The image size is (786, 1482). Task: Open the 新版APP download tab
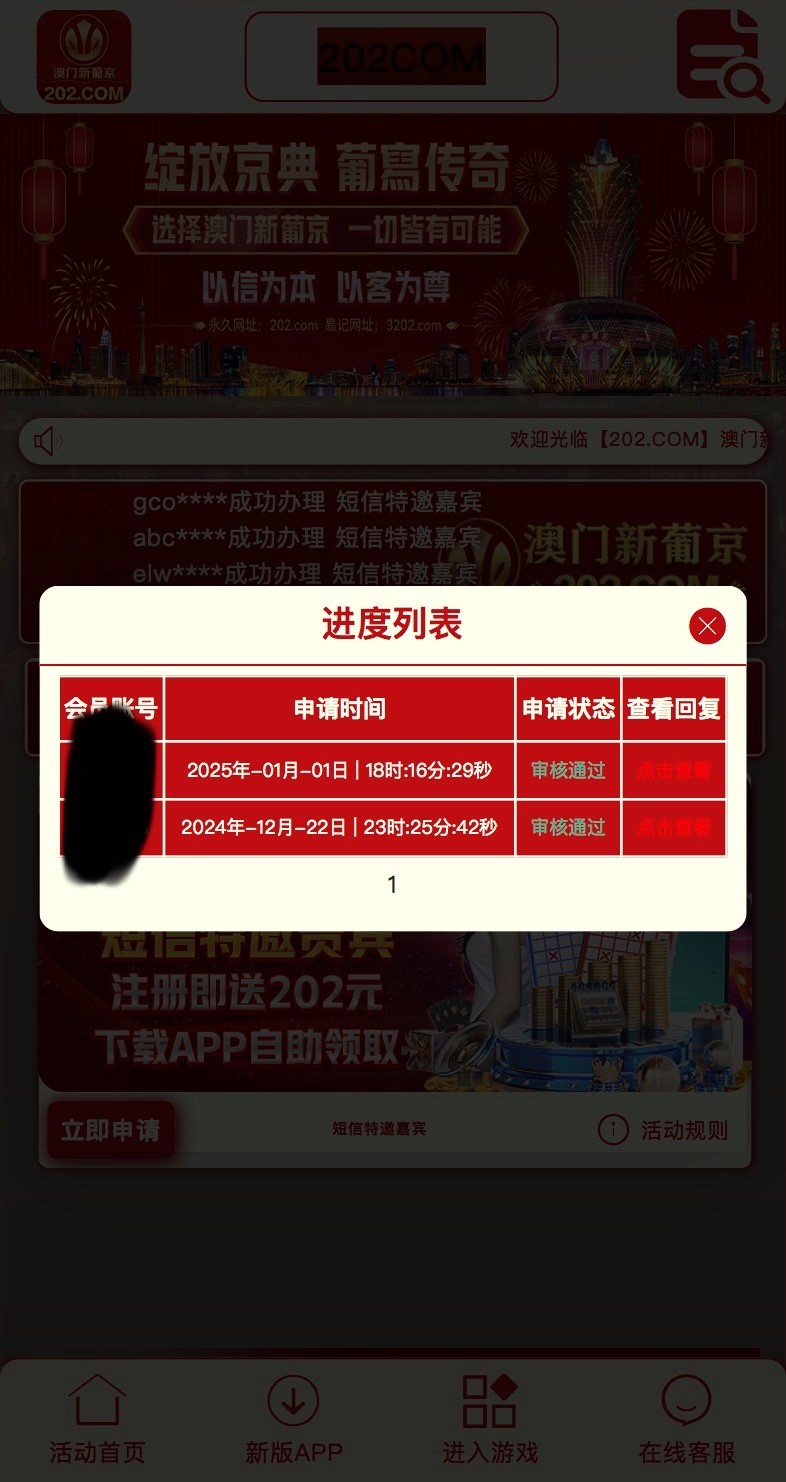point(294,1418)
